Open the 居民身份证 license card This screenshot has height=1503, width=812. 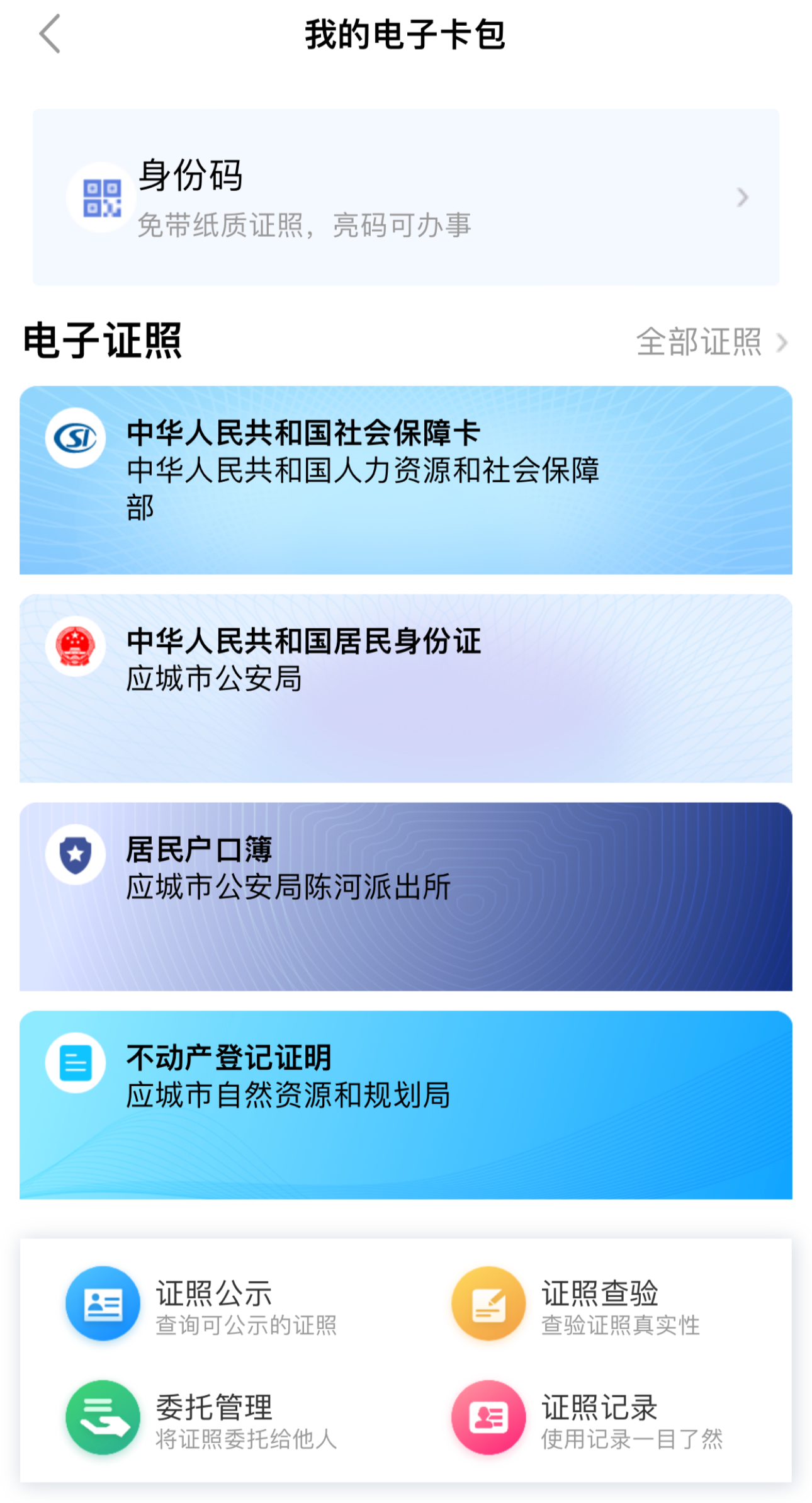[405, 688]
